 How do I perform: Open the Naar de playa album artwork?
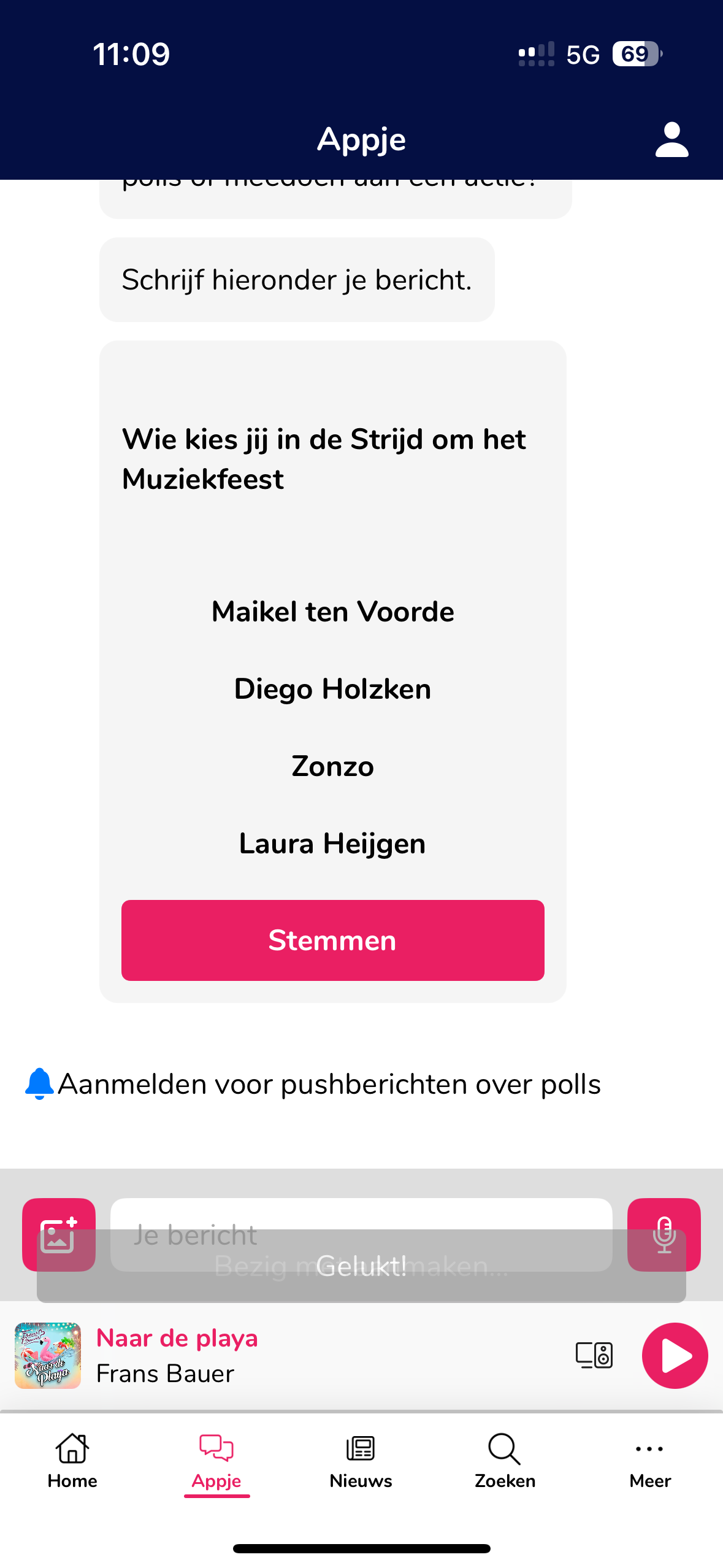pyautogui.click(x=48, y=1355)
